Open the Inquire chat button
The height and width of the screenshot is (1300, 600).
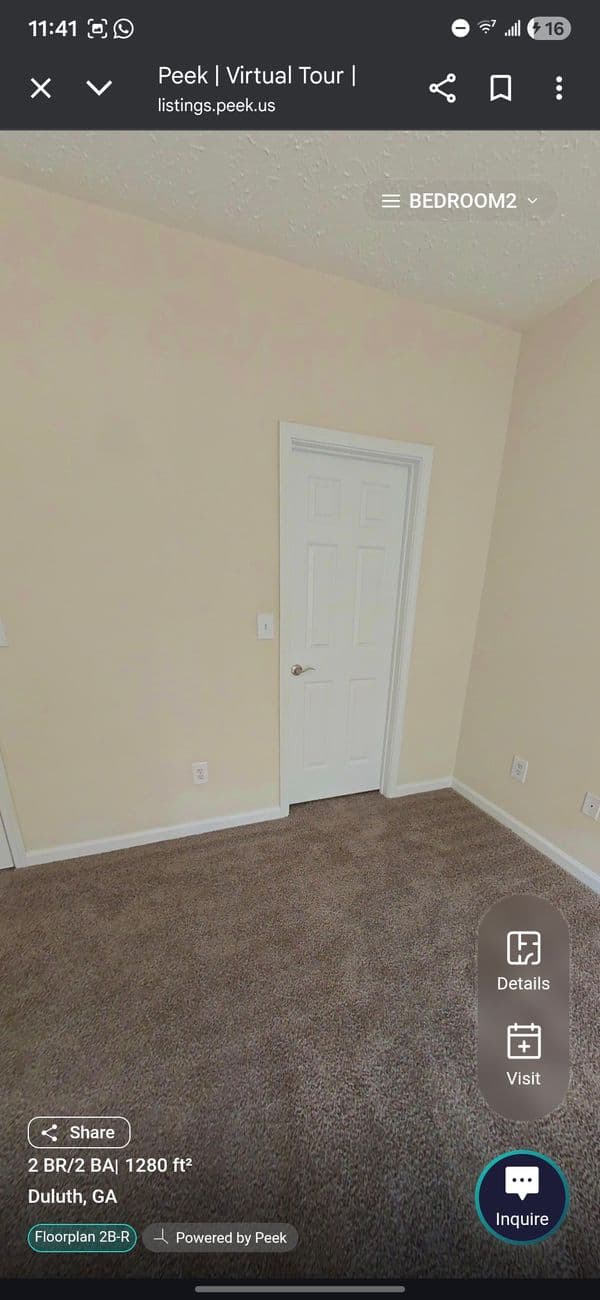(522, 1197)
